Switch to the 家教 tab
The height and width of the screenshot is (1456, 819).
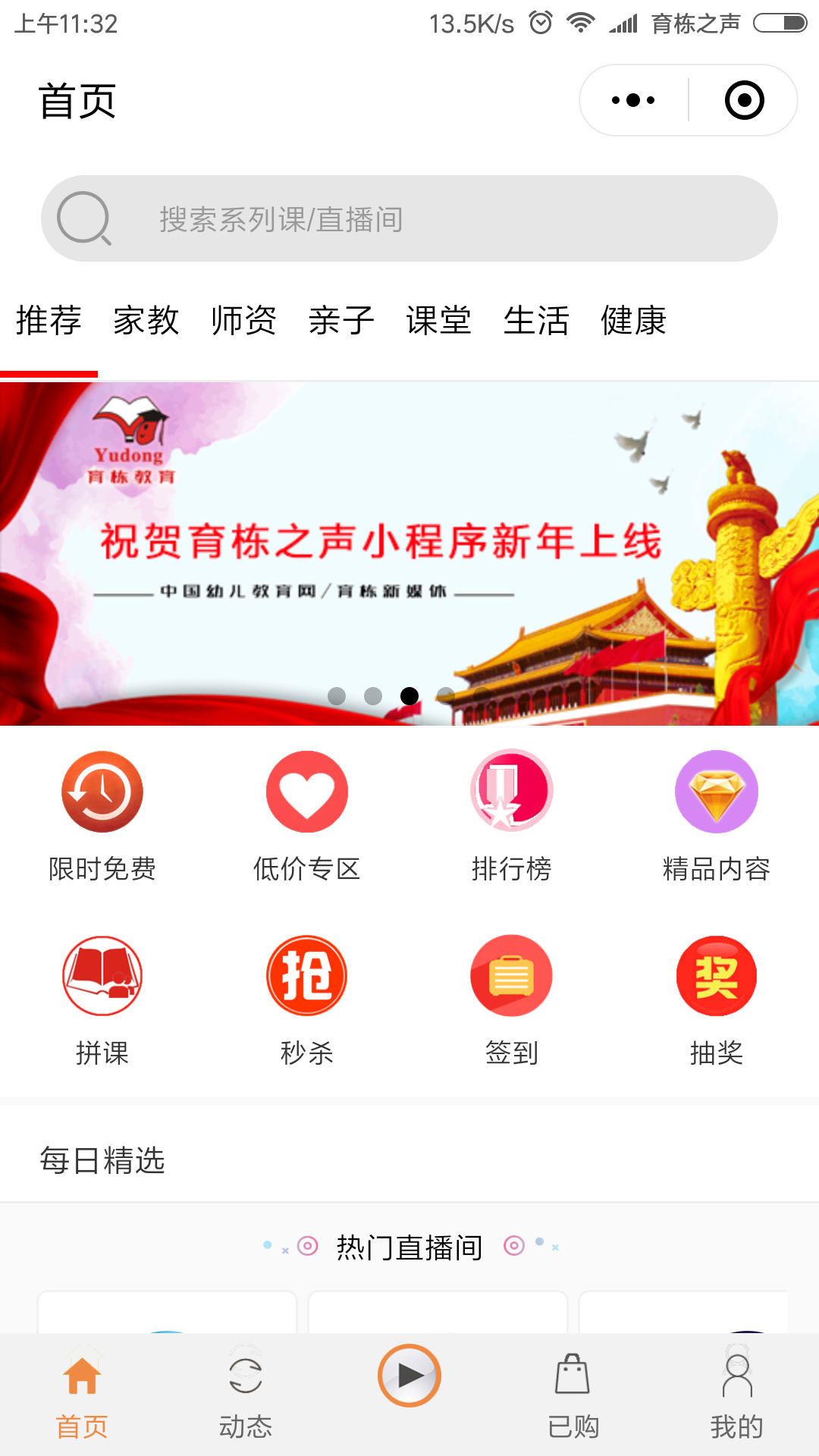point(146,321)
